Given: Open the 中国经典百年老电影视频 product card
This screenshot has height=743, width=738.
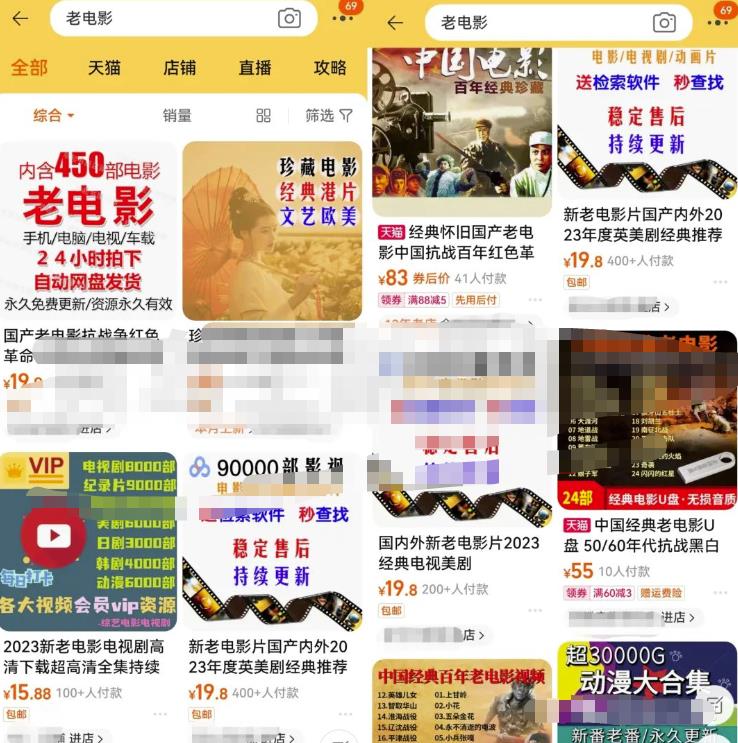Looking at the screenshot, I should [x=461, y=700].
